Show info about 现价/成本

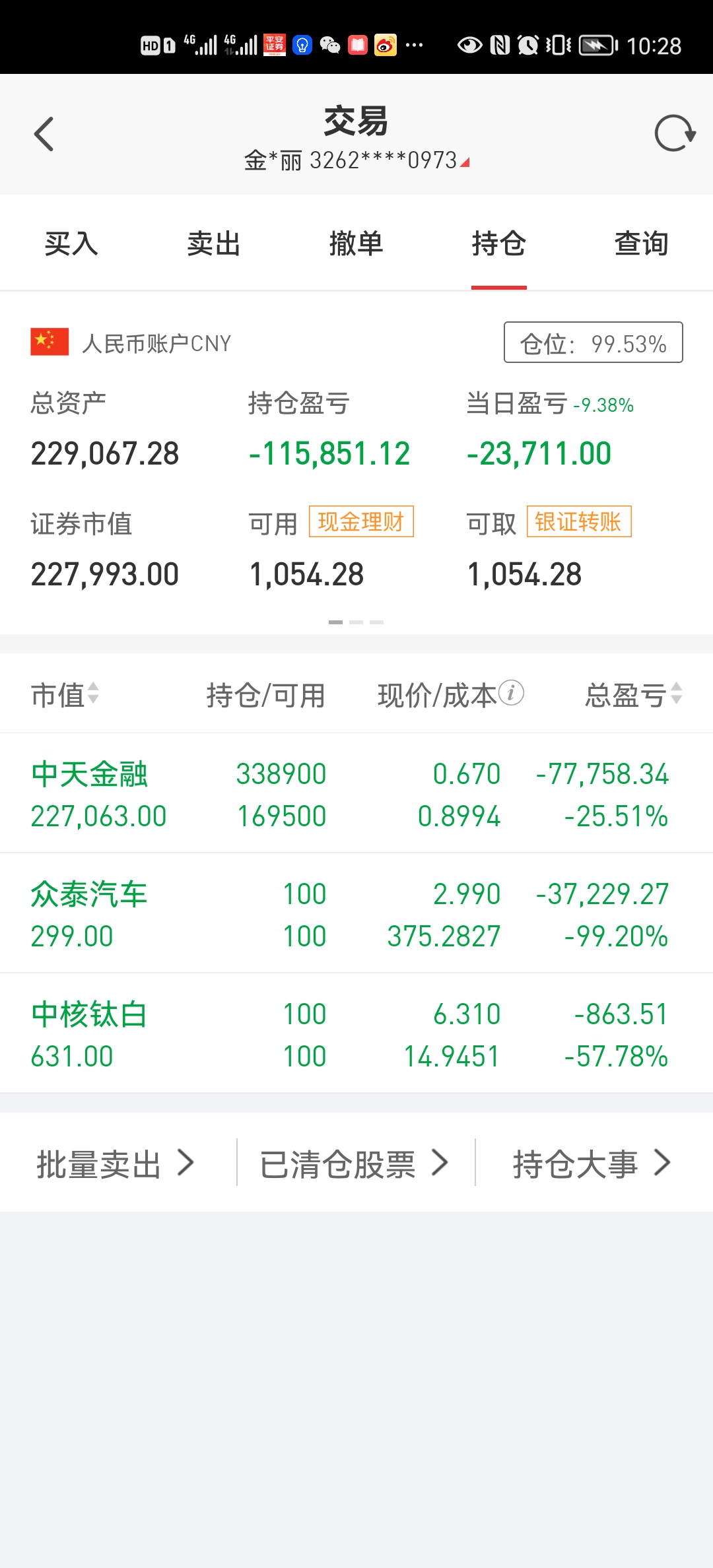point(512,693)
